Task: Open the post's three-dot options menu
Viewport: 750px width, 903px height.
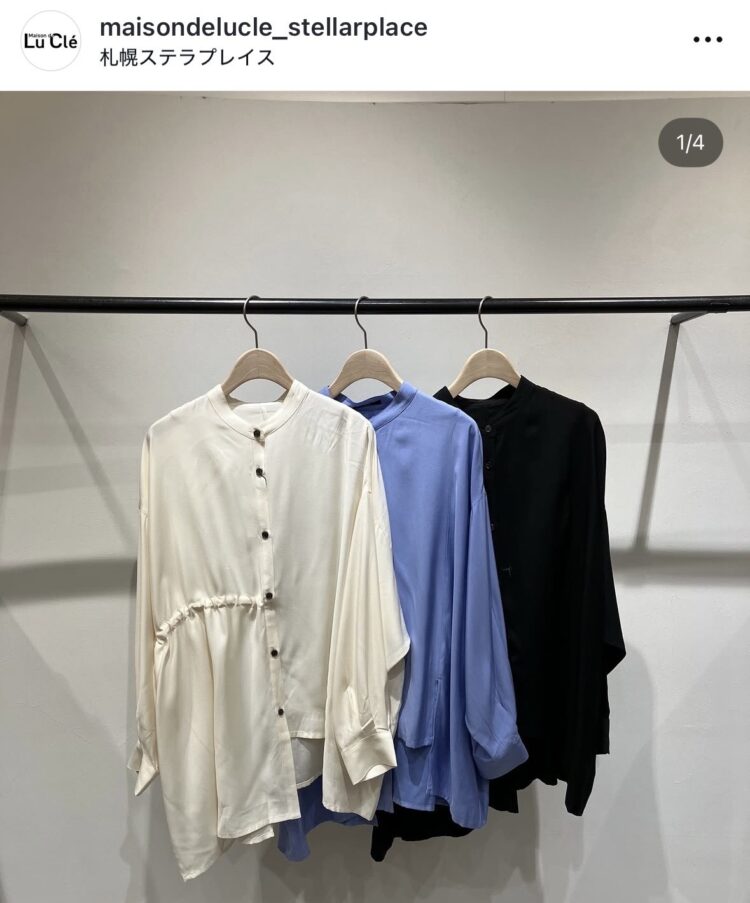Action: 707,40
